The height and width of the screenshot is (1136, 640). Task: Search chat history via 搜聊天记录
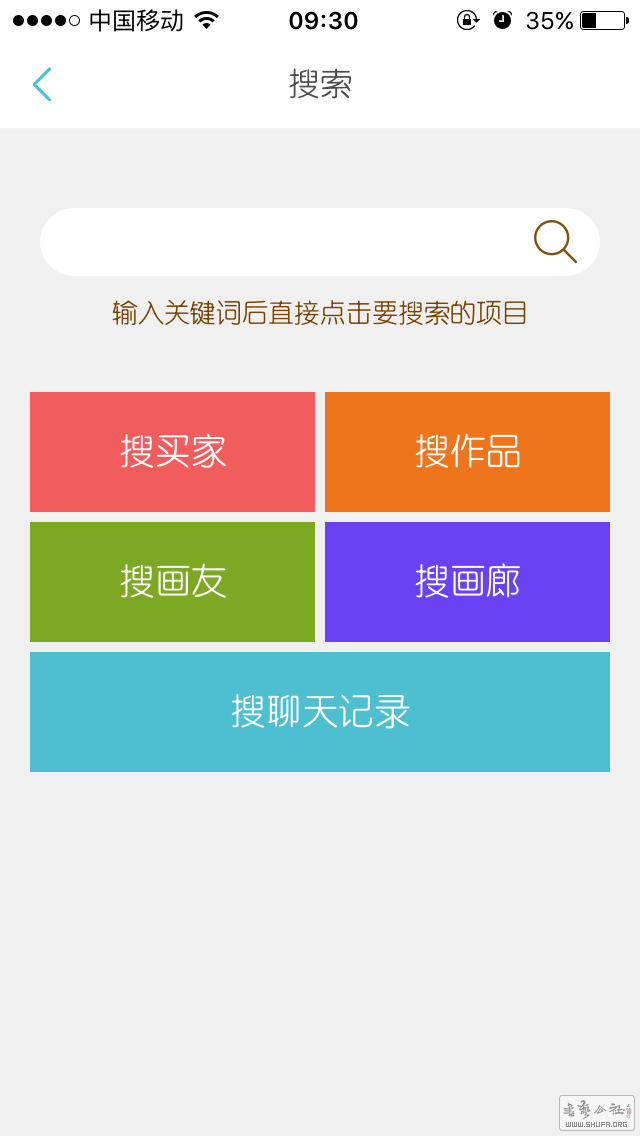[320, 712]
